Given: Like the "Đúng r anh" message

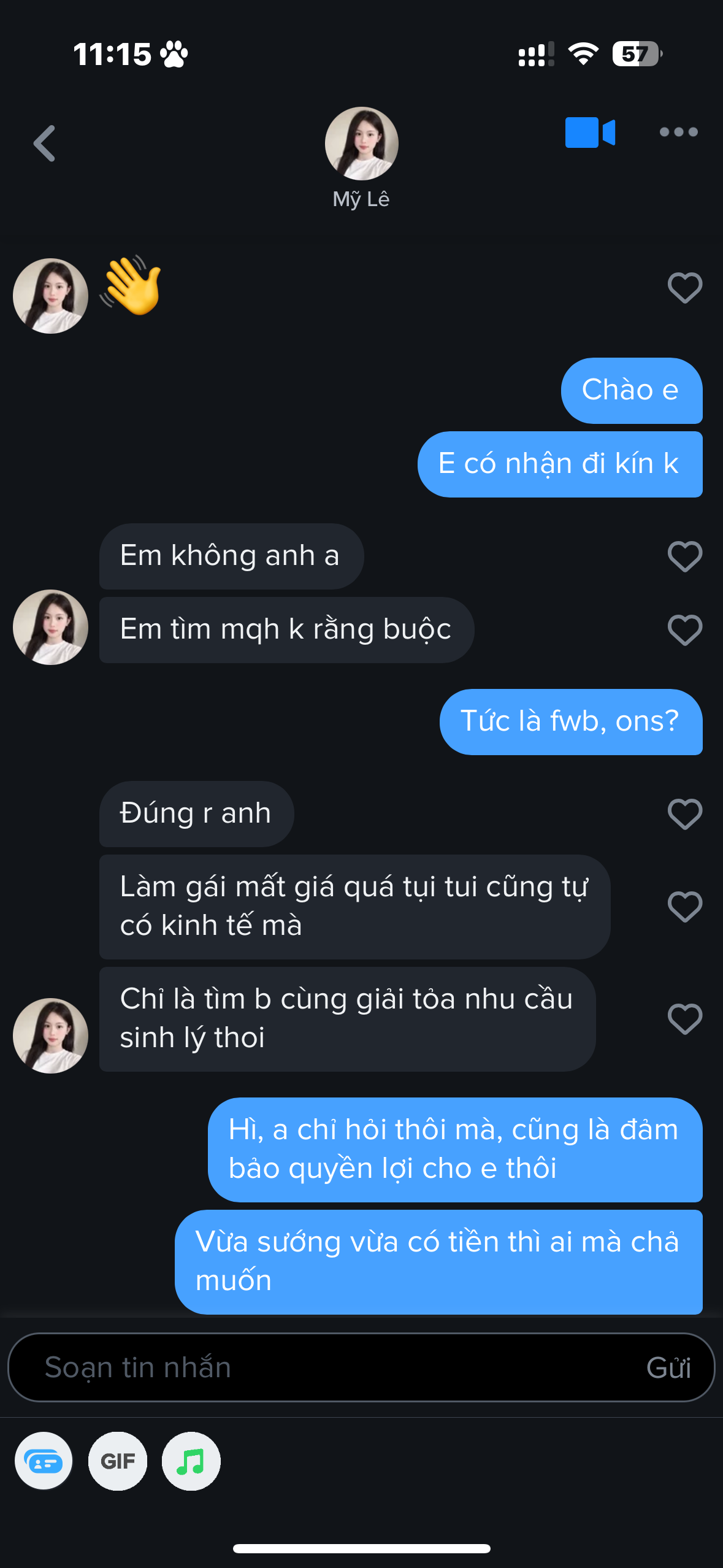Looking at the screenshot, I should click(x=684, y=814).
